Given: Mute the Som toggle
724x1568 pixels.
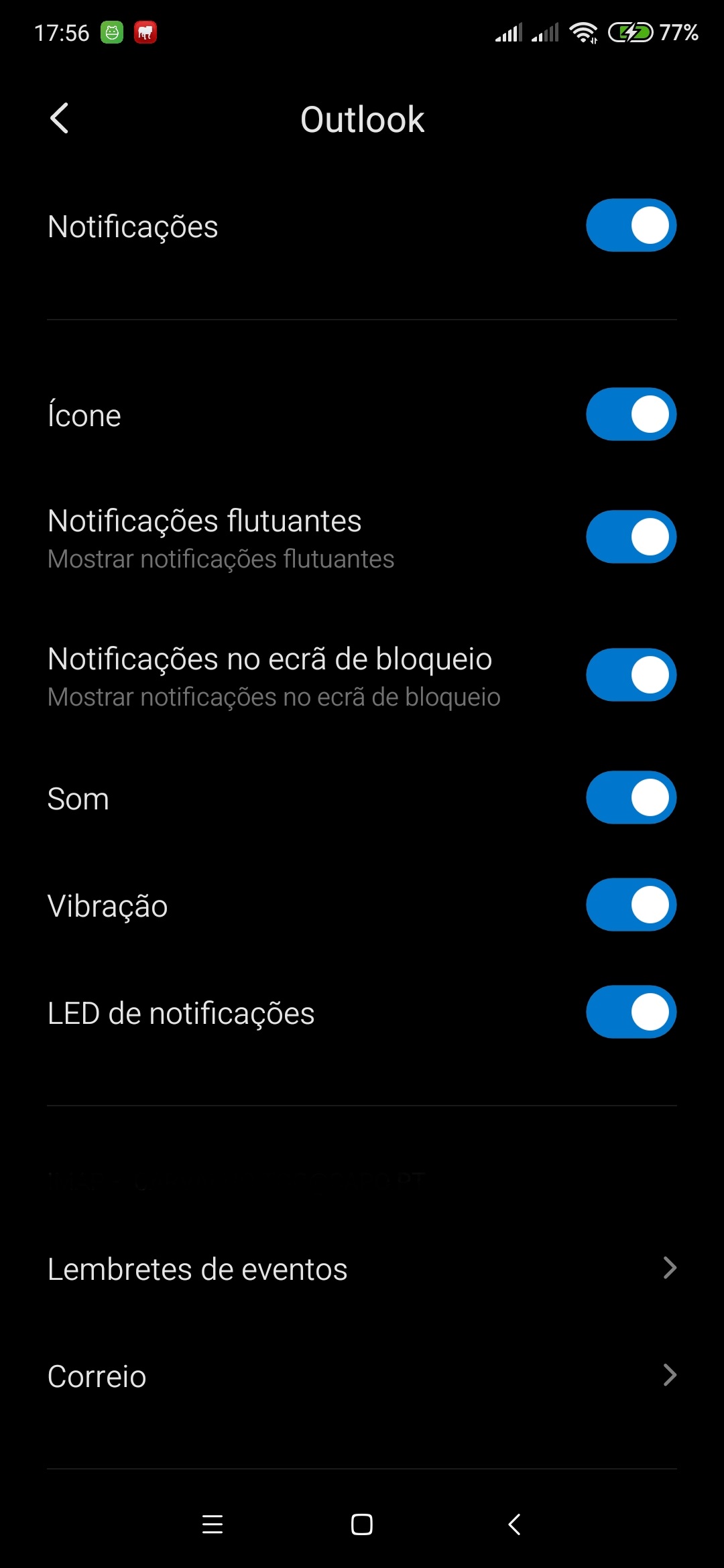Looking at the screenshot, I should (631, 797).
